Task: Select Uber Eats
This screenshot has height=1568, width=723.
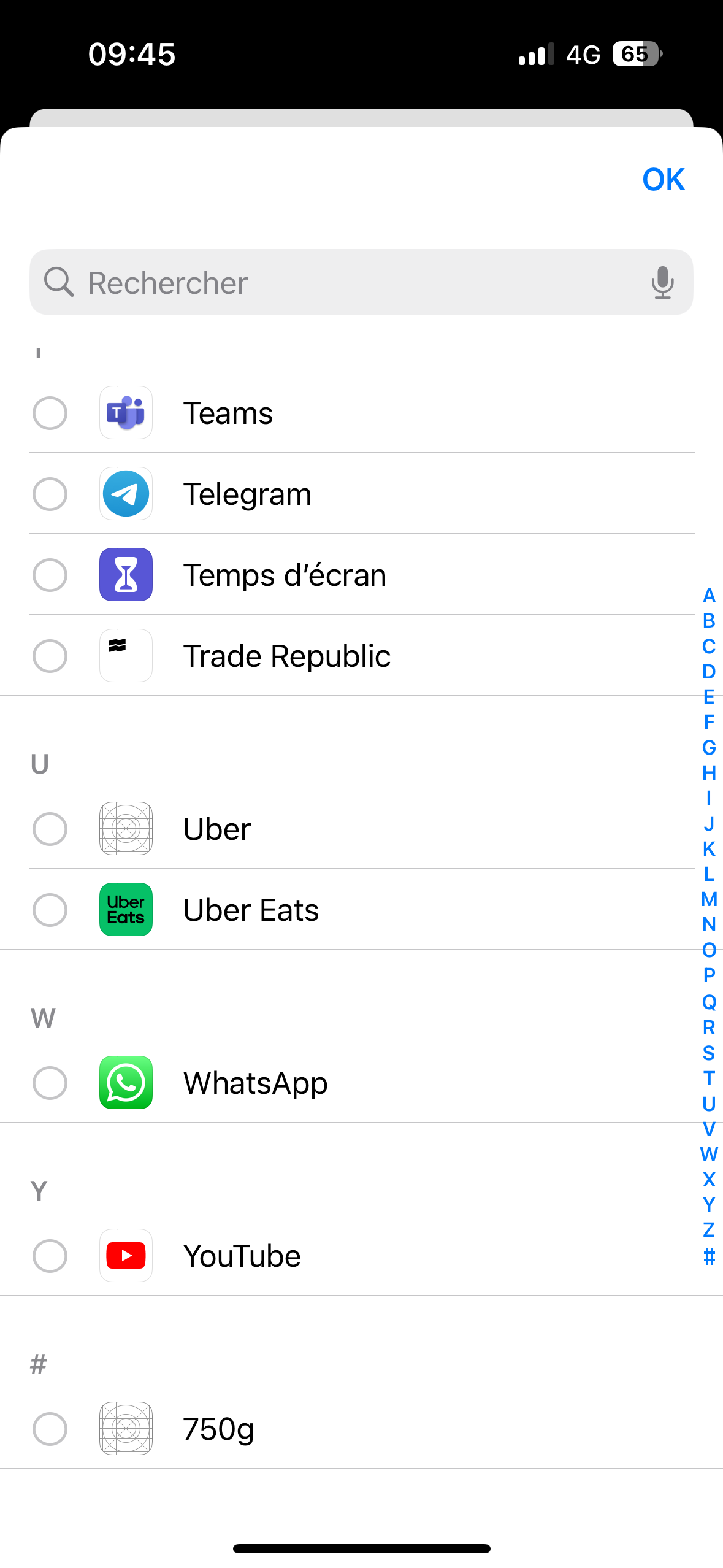Action: click(50, 910)
